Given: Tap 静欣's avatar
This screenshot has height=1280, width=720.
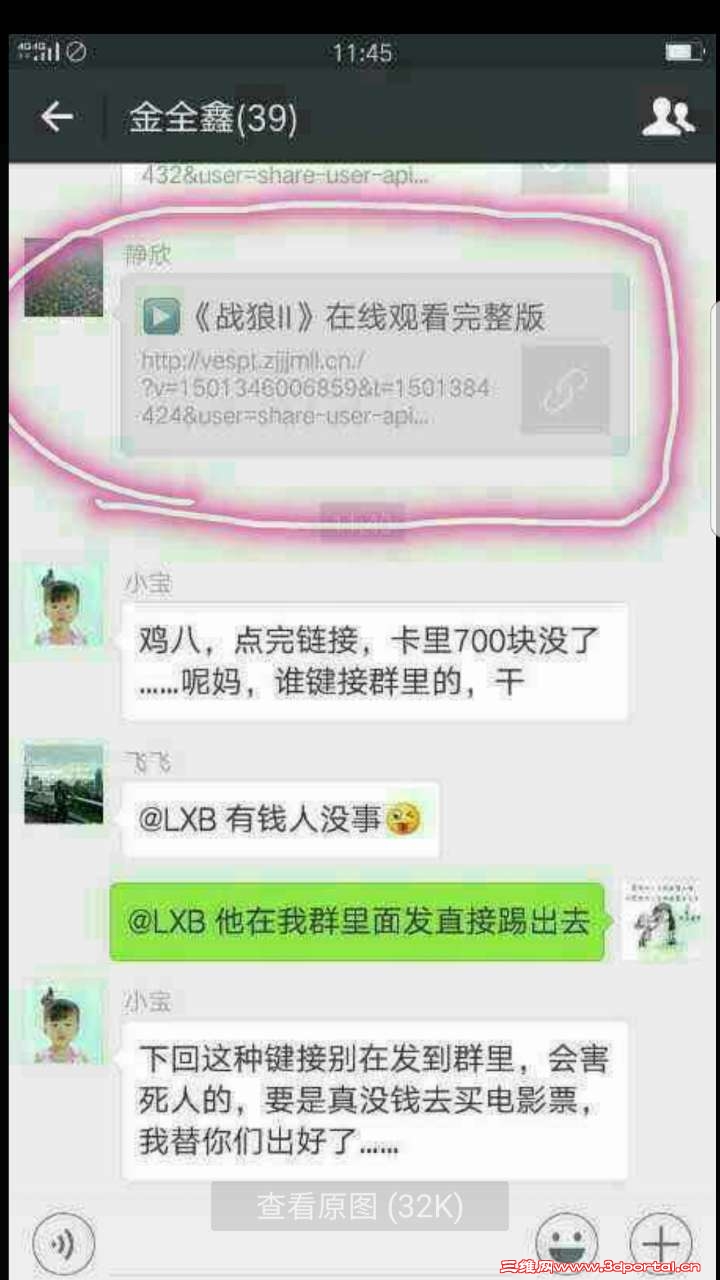Looking at the screenshot, I should point(63,278).
